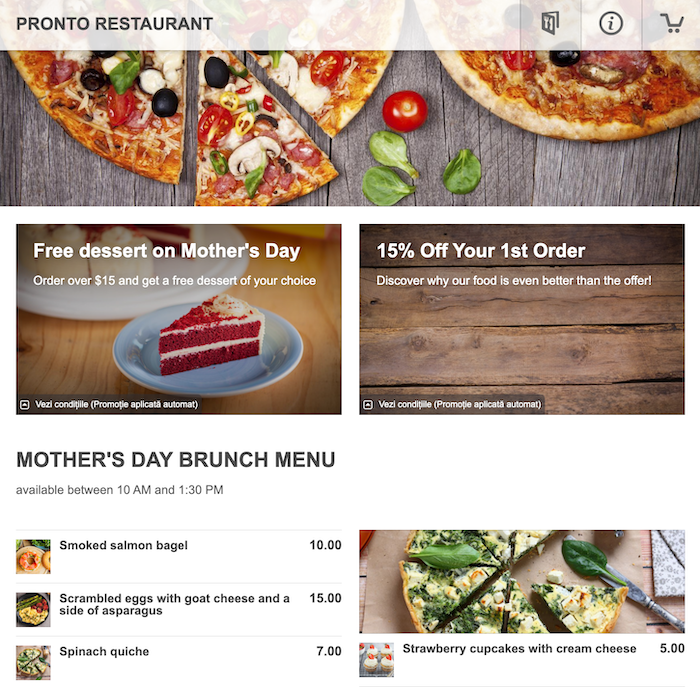Image resolution: width=700 pixels, height=687 pixels.
Task: Add Spinach quiche to order
Action: pyautogui.click(x=104, y=652)
